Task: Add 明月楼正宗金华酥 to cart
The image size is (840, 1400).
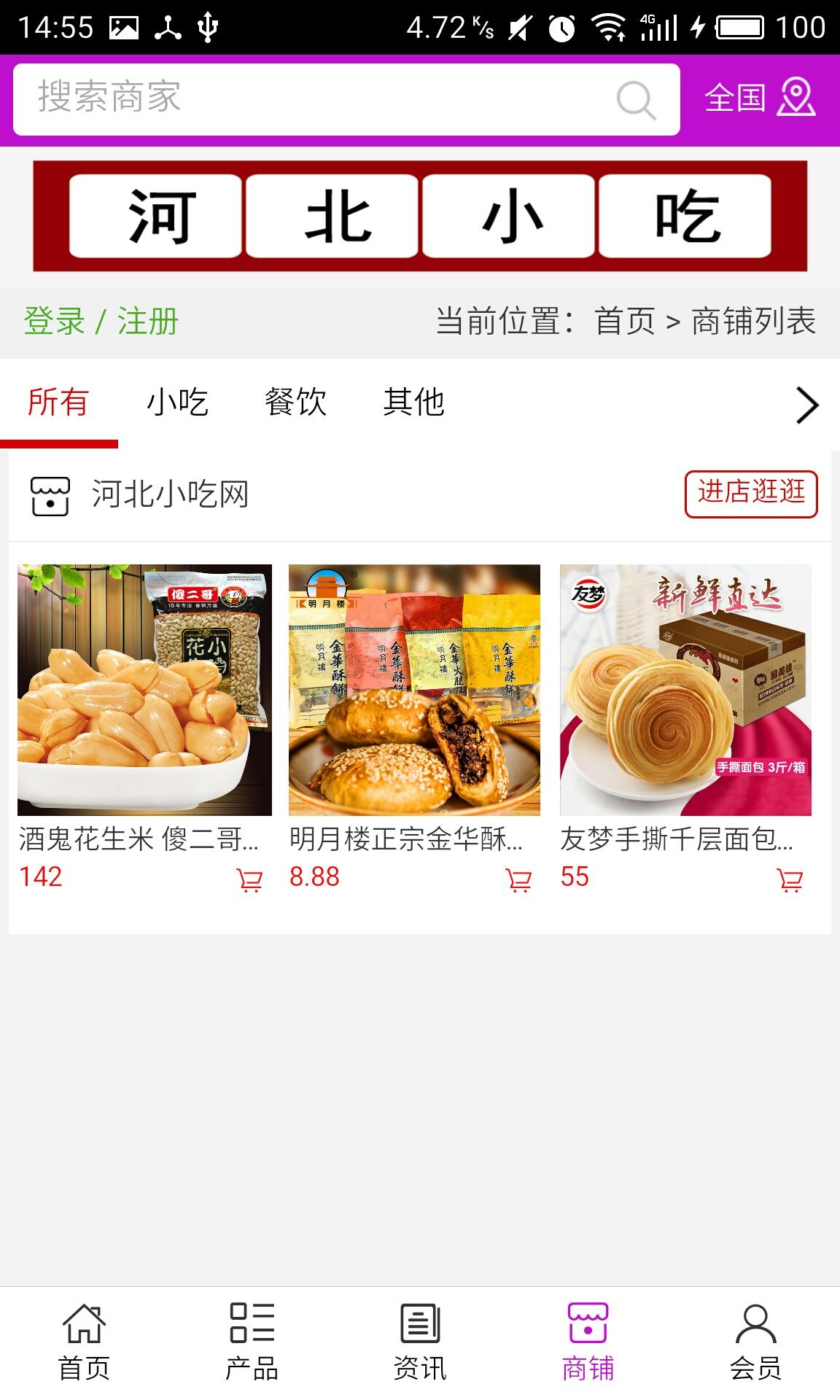Action: click(518, 880)
